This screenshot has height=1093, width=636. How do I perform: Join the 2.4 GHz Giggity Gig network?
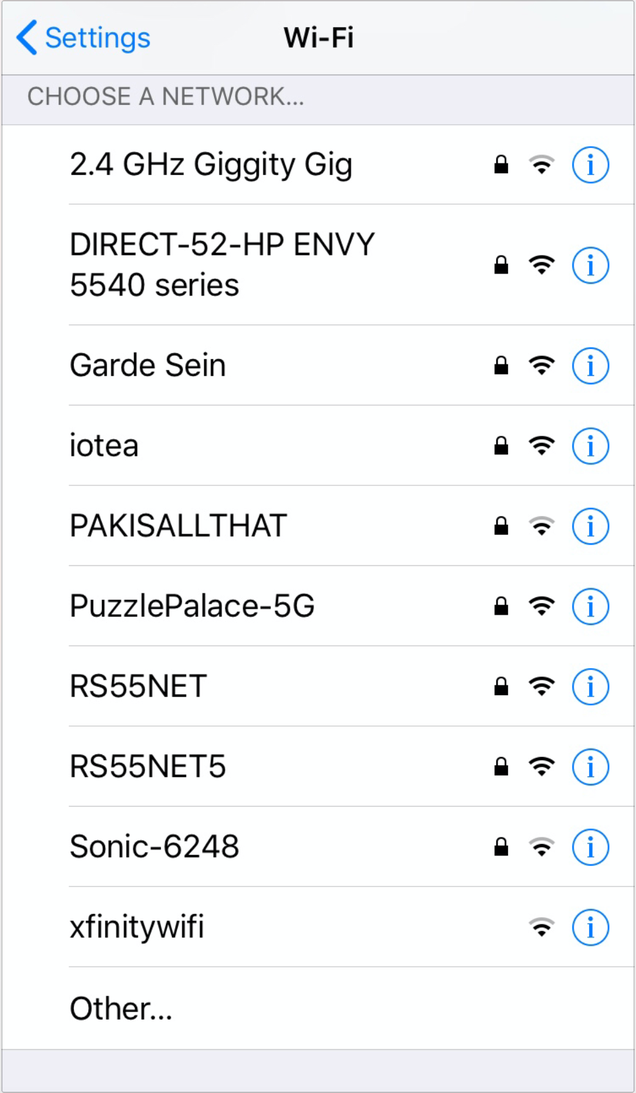click(318, 165)
